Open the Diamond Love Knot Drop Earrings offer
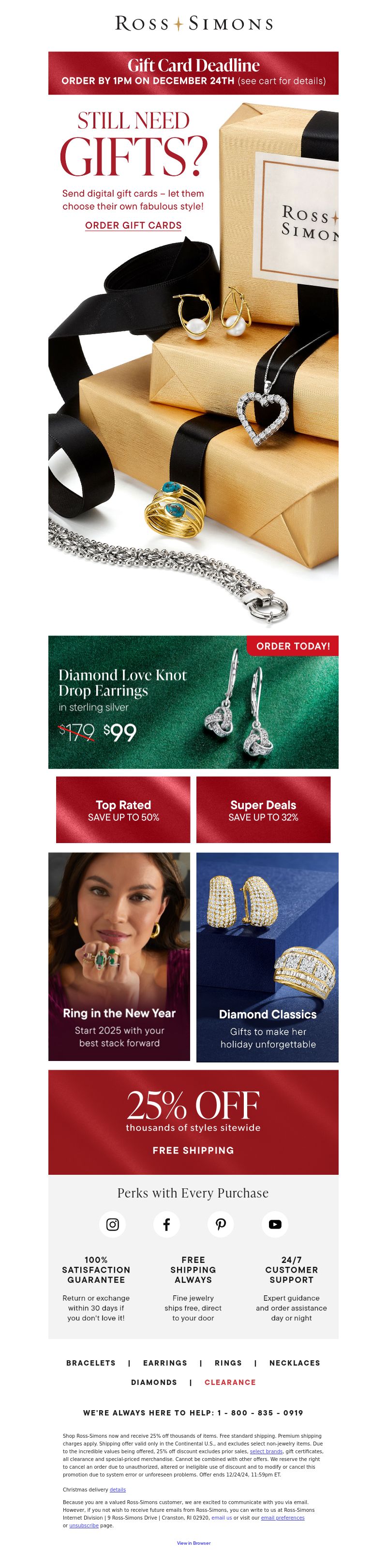 (193, 702)
